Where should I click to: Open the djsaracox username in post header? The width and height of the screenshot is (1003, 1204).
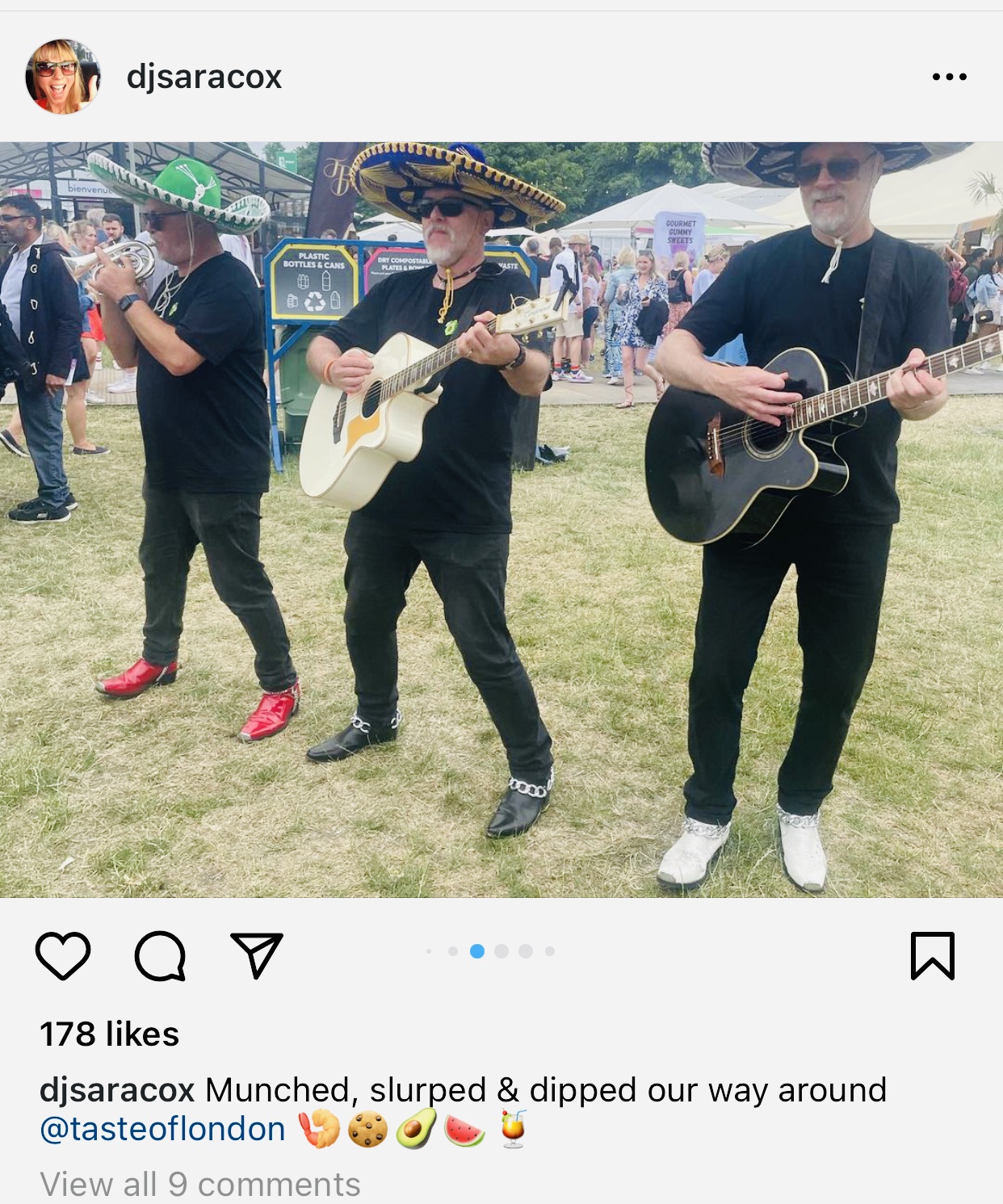[x=204, y=78]
